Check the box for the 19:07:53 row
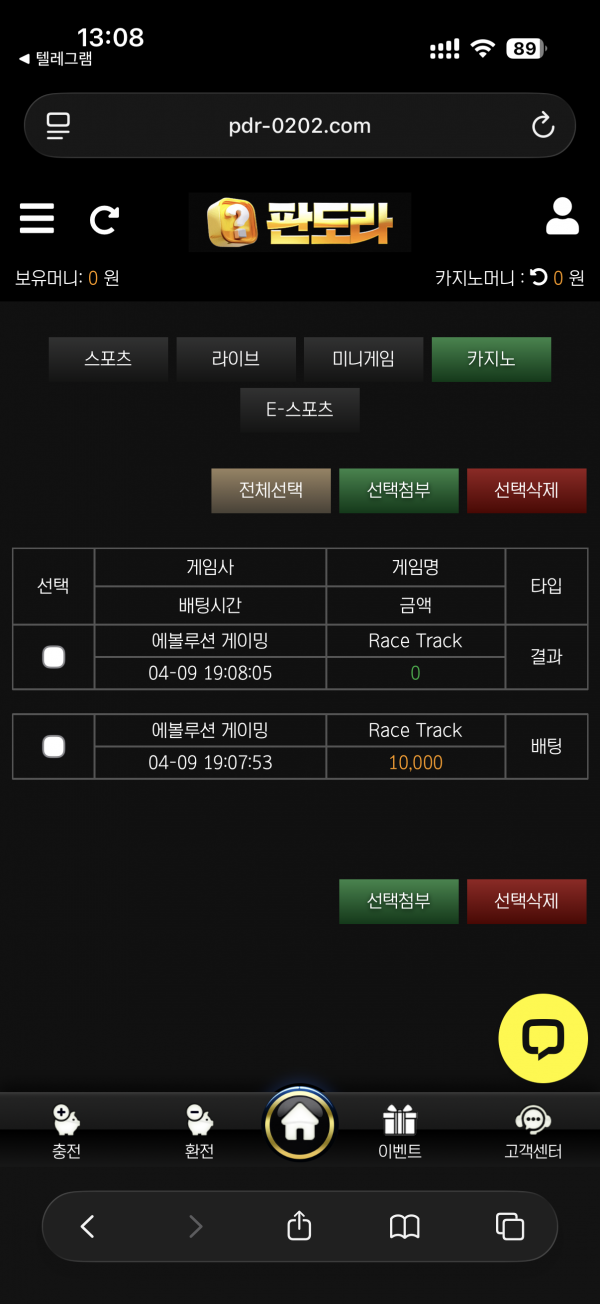The image size is (600, 1304). click(54, 746)
